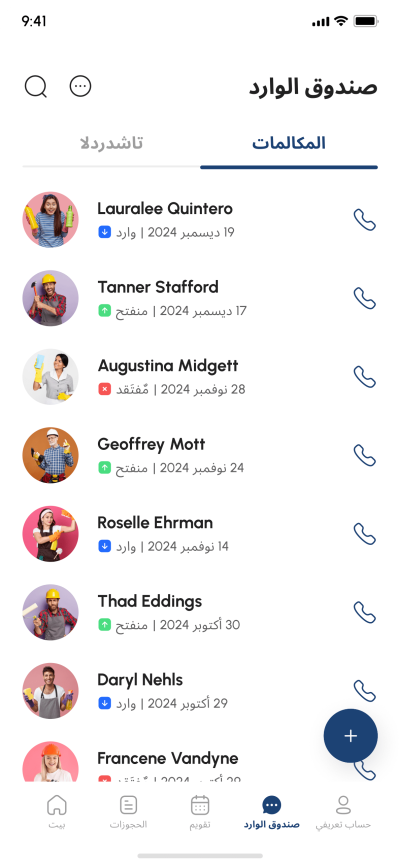The width and height of the screenshot is (400, 866).
Task: Switch to the تقويم calendar tab
Action: [200, 811]
